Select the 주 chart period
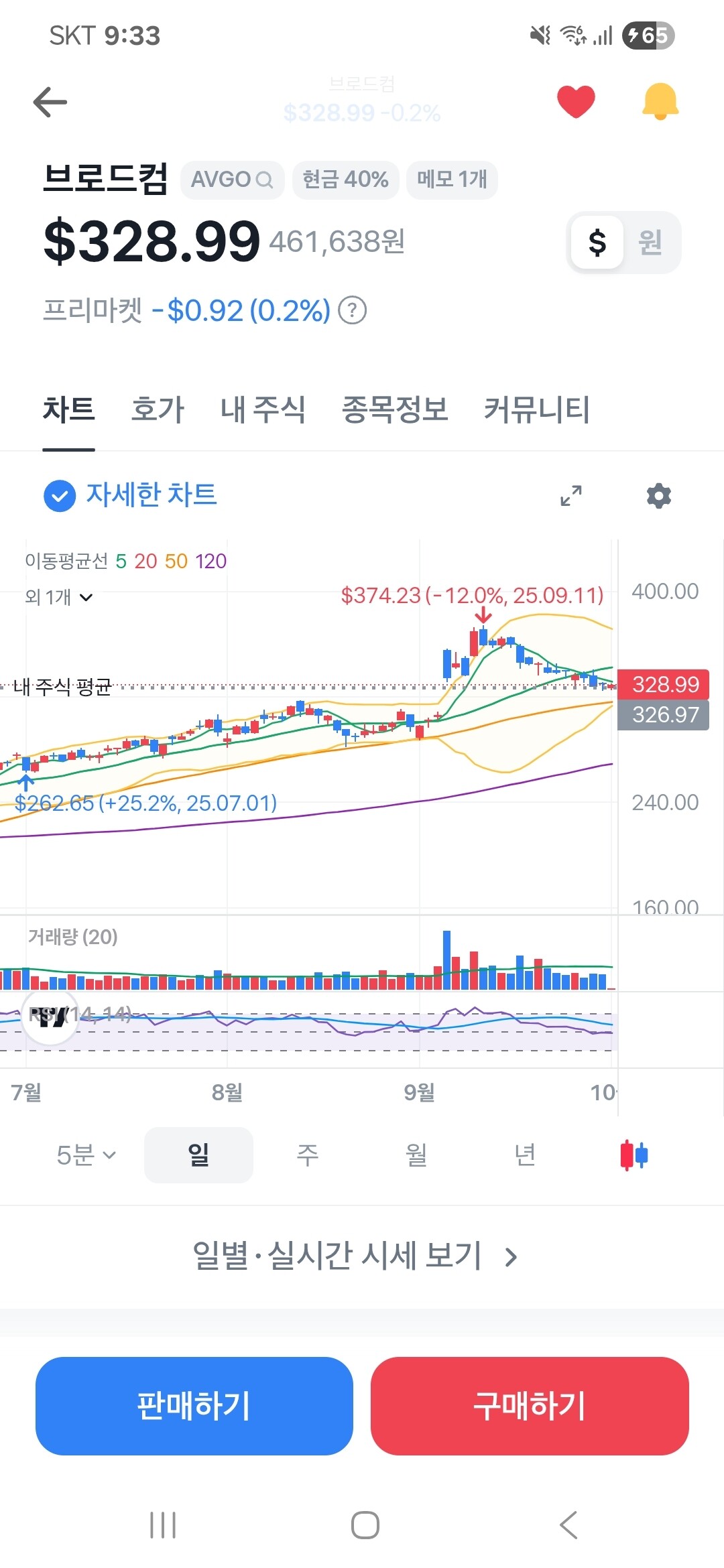Screen dimensions: 724x1568 coord(308,1155)
